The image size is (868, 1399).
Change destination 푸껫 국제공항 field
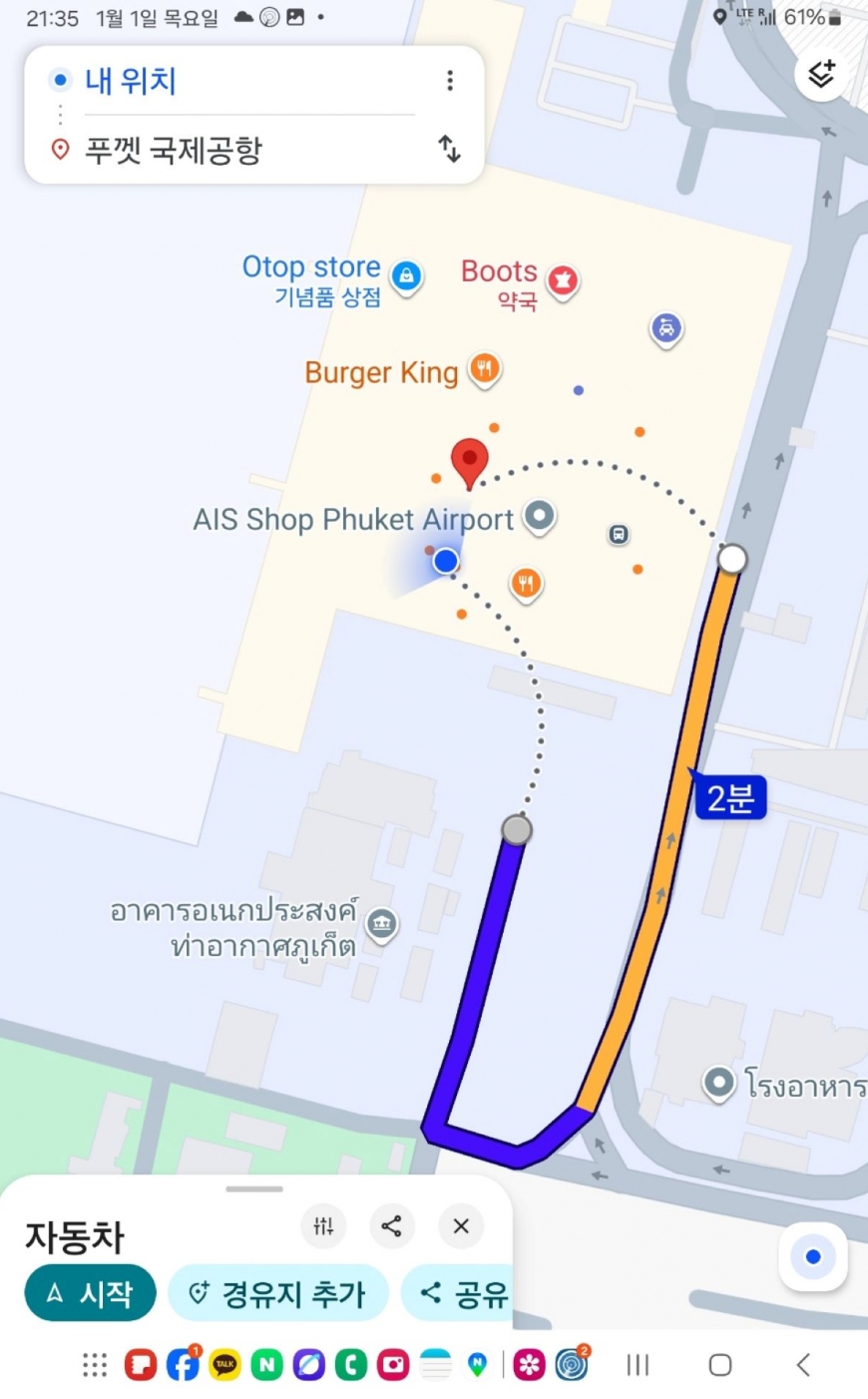coord(239,151)
